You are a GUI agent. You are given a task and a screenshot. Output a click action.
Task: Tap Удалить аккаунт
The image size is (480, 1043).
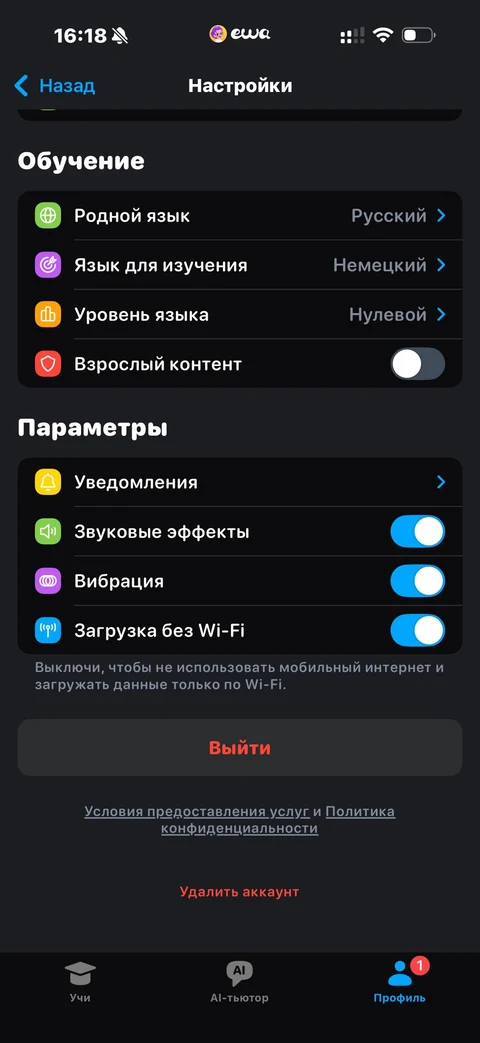click(239, 891)
